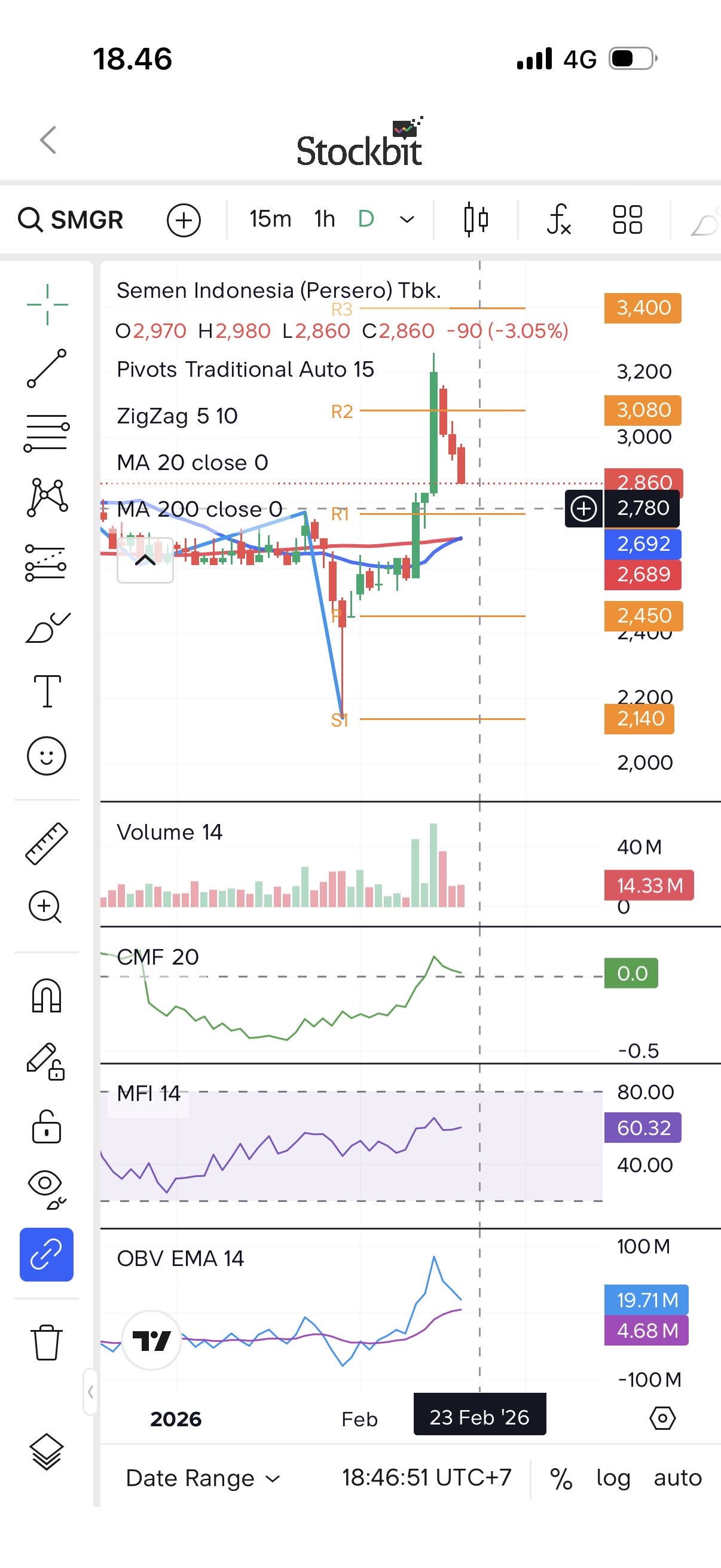Collapse the indicator legend with the arrow
721x1568 pixels.
[x=145, y=560]
